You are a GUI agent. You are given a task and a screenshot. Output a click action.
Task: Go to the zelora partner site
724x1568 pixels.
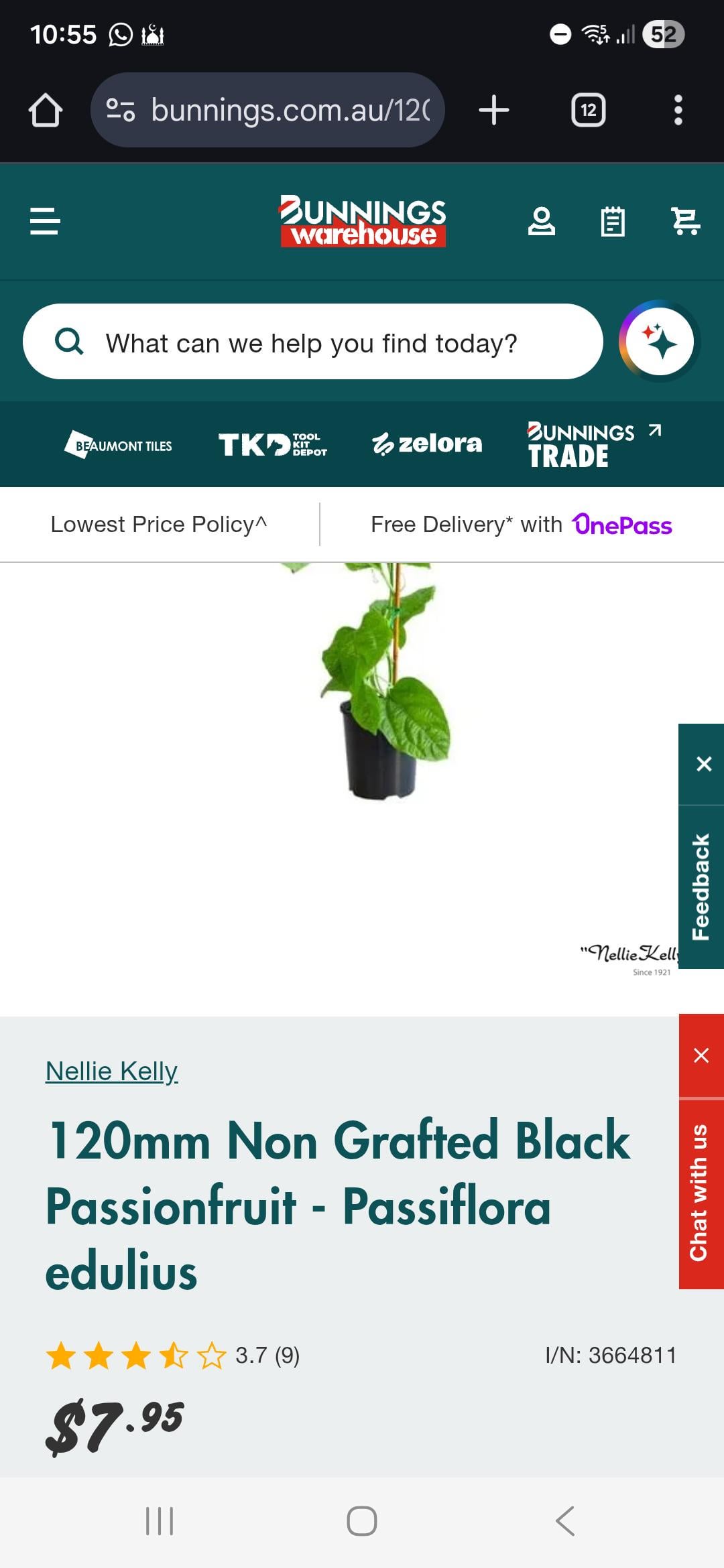(427, 444)
